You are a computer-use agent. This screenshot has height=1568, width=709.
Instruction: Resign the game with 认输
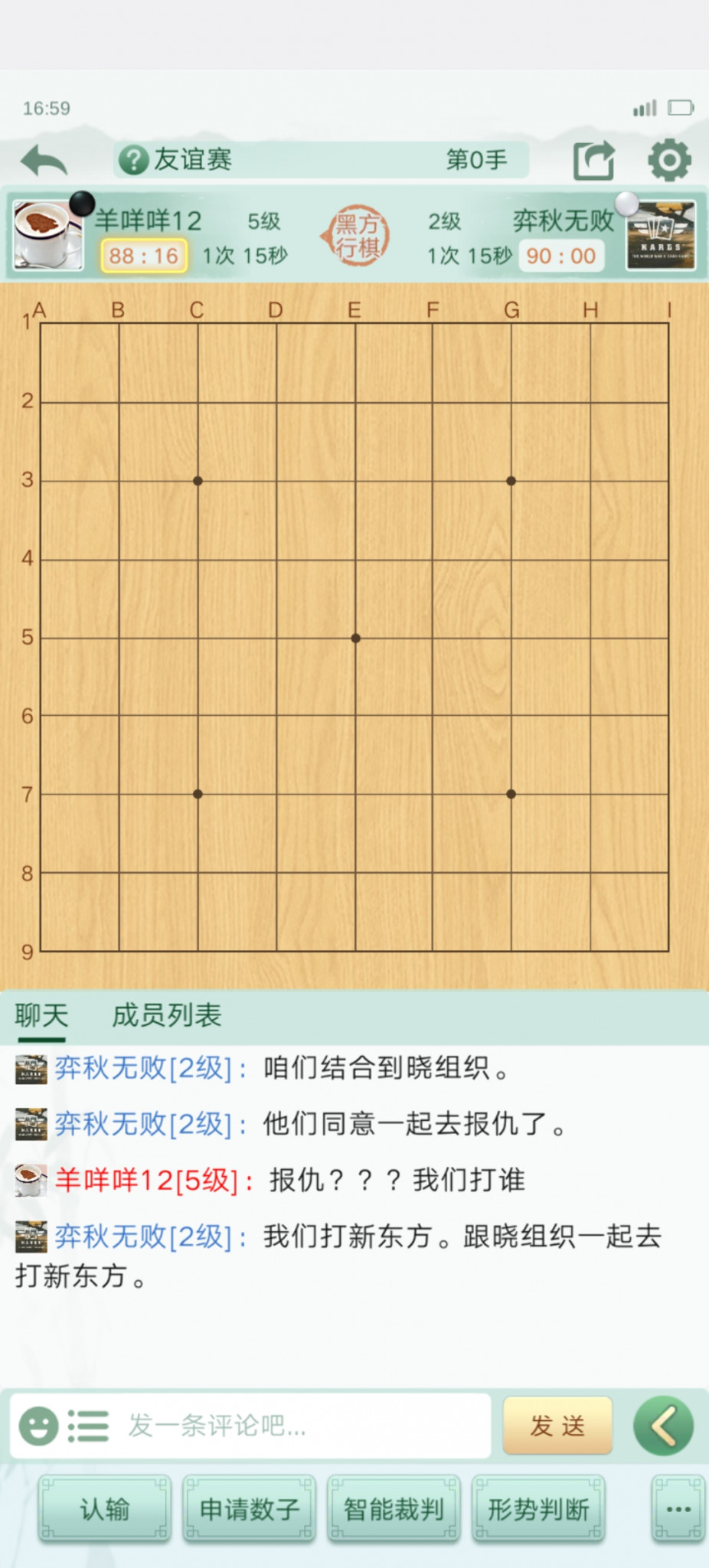[x=105, y=1509]
